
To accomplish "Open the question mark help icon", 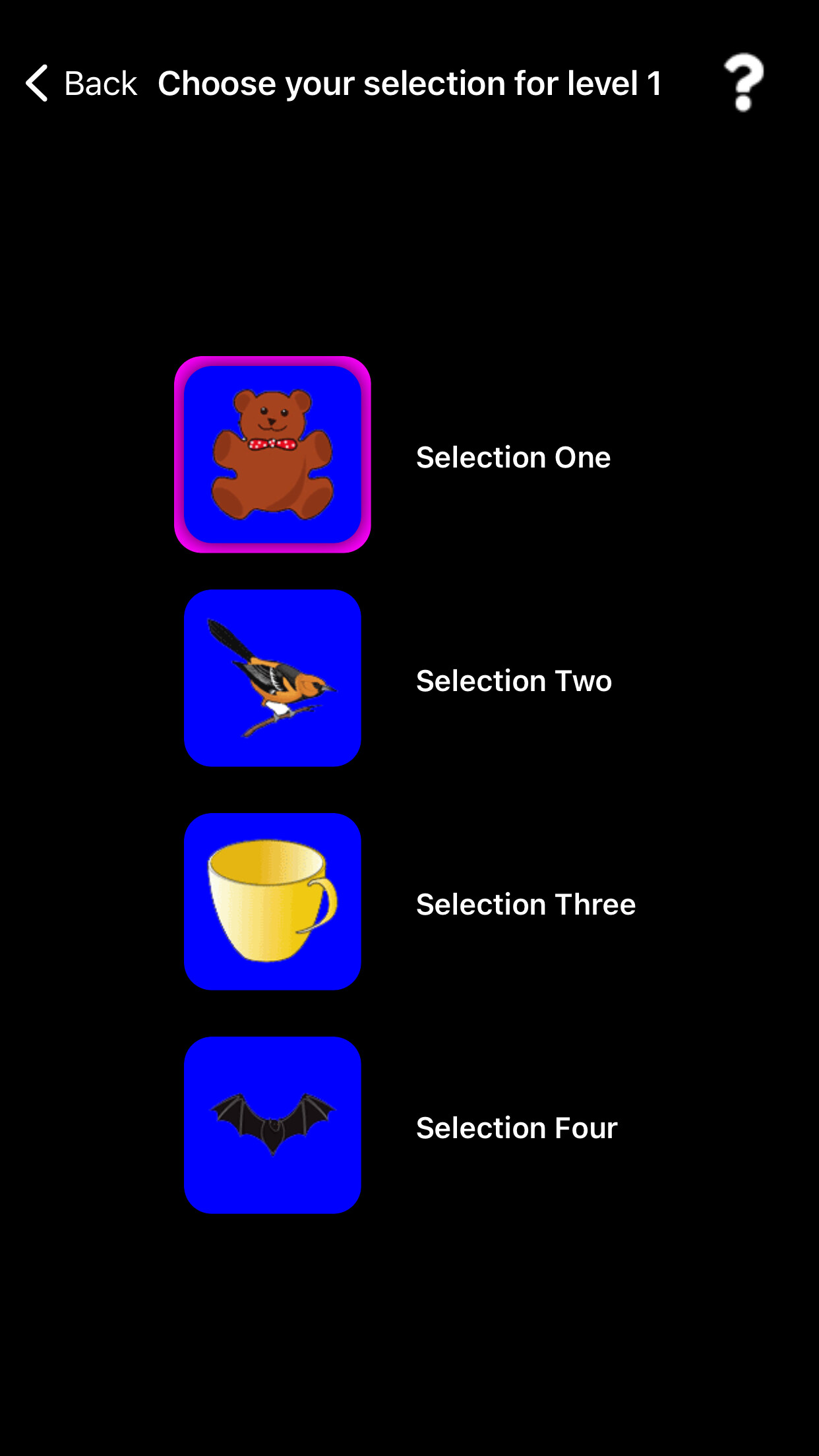I will [x=743, y=82].
